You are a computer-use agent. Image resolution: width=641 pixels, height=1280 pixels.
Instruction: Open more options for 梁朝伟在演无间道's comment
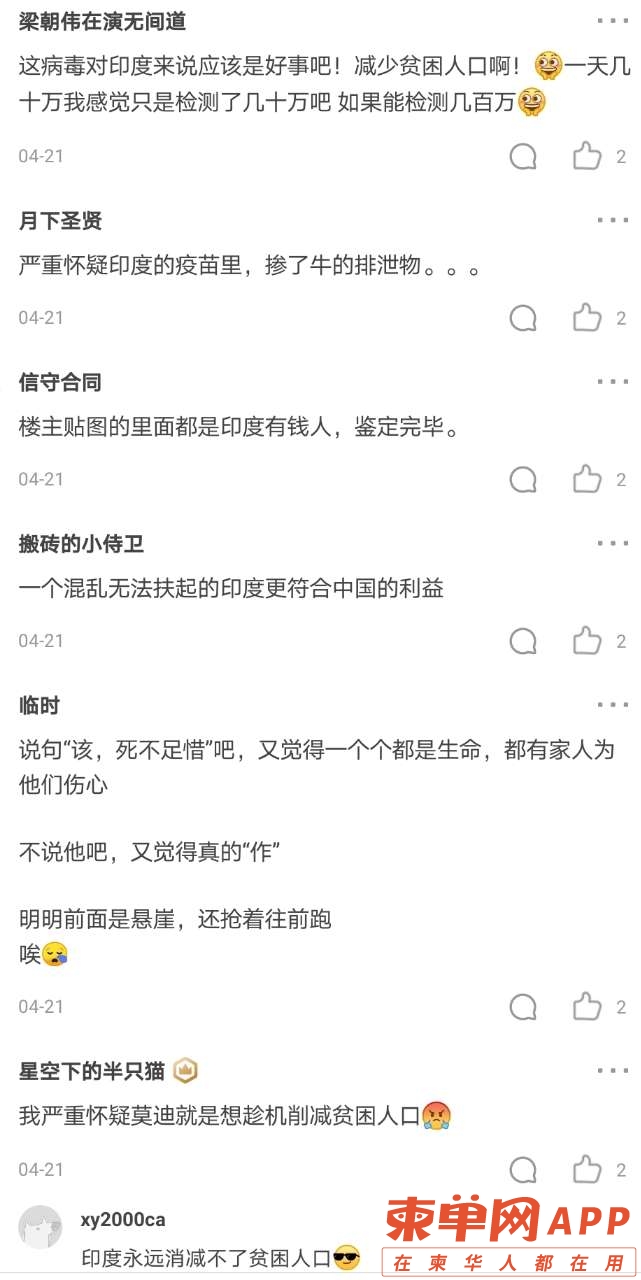[x=612, y=20]
